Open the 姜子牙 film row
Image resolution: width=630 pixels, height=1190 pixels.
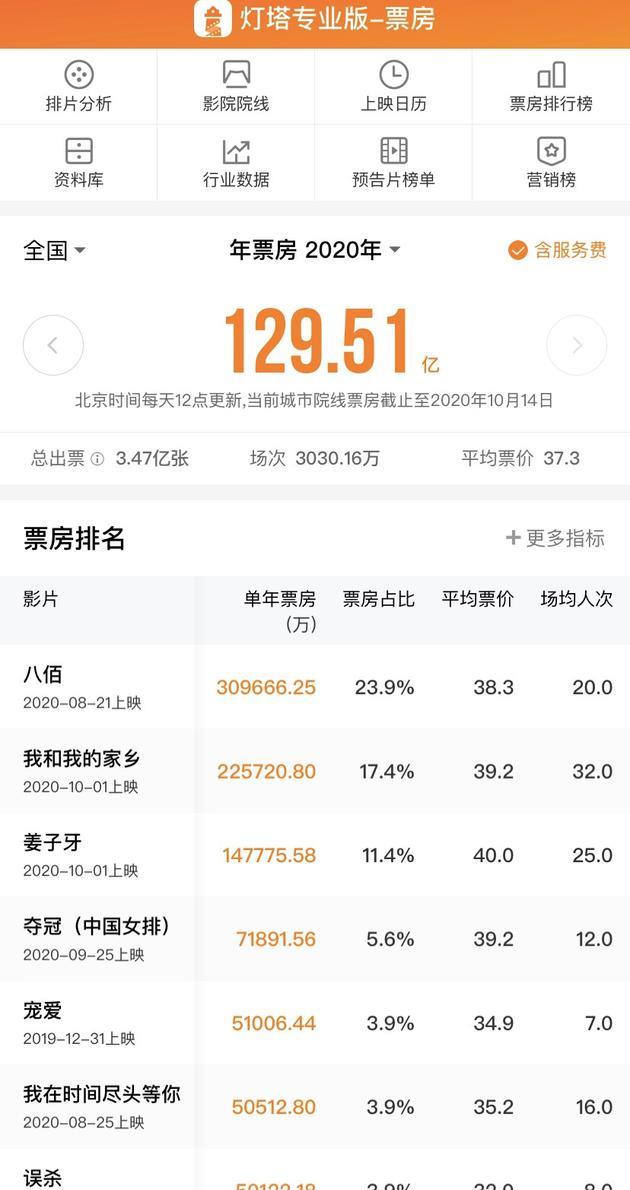pos(315,855)
